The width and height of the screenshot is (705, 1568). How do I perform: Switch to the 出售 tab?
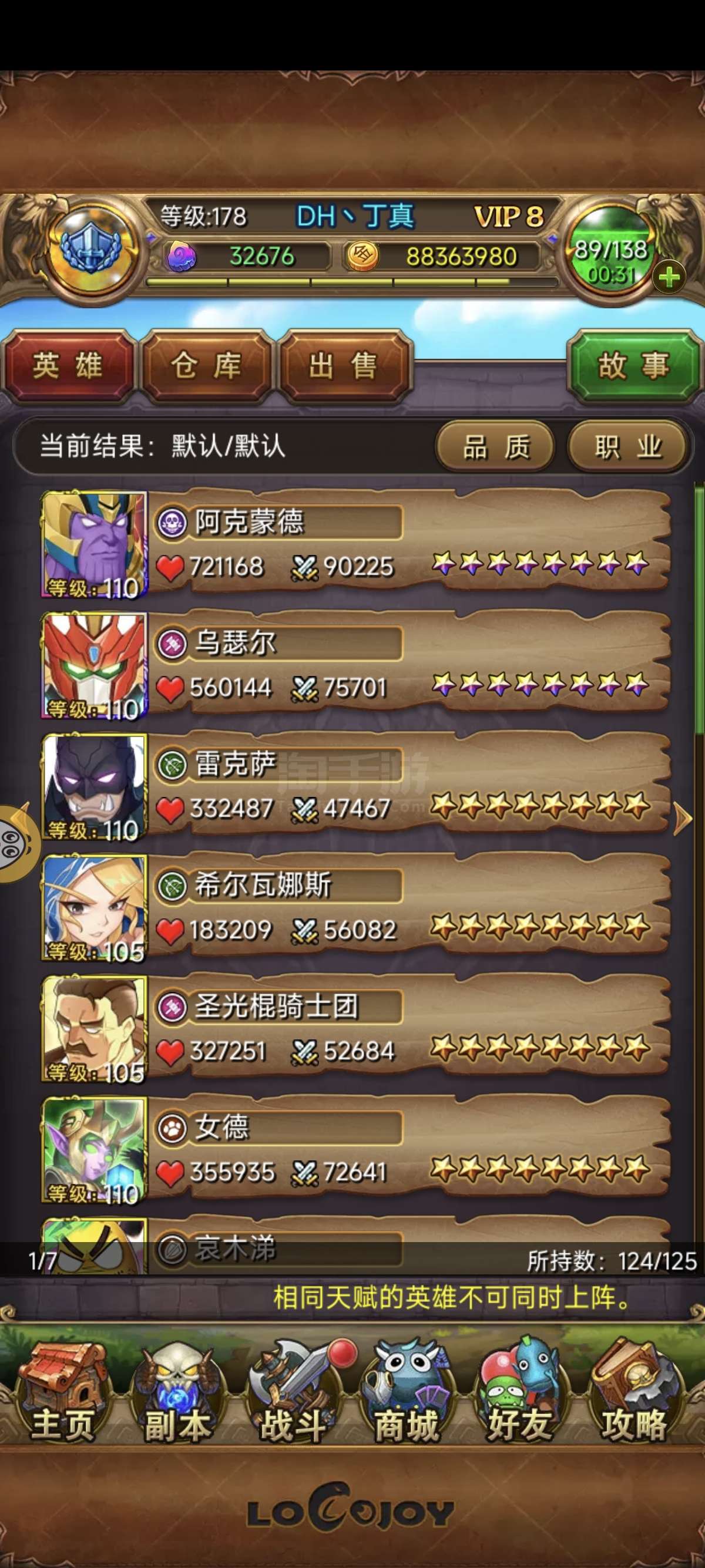[x=344, y=366]
